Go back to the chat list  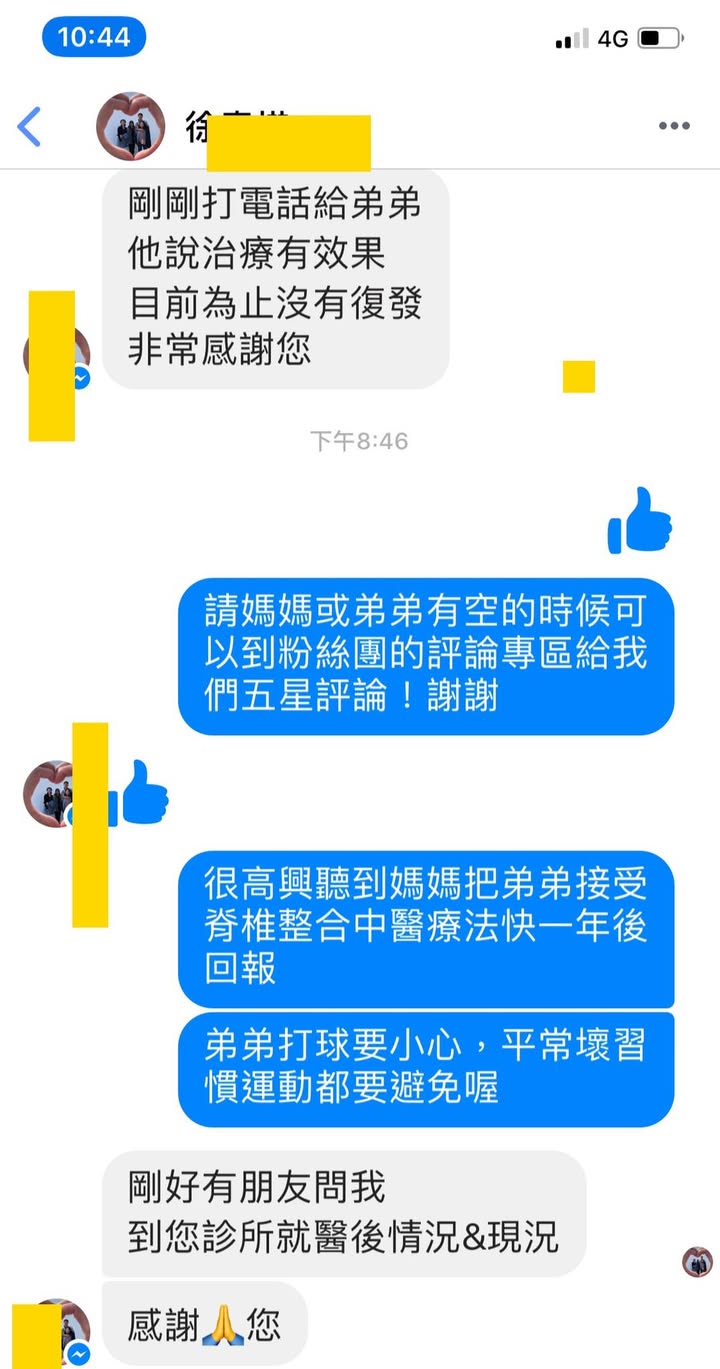(x=30, y=127)
